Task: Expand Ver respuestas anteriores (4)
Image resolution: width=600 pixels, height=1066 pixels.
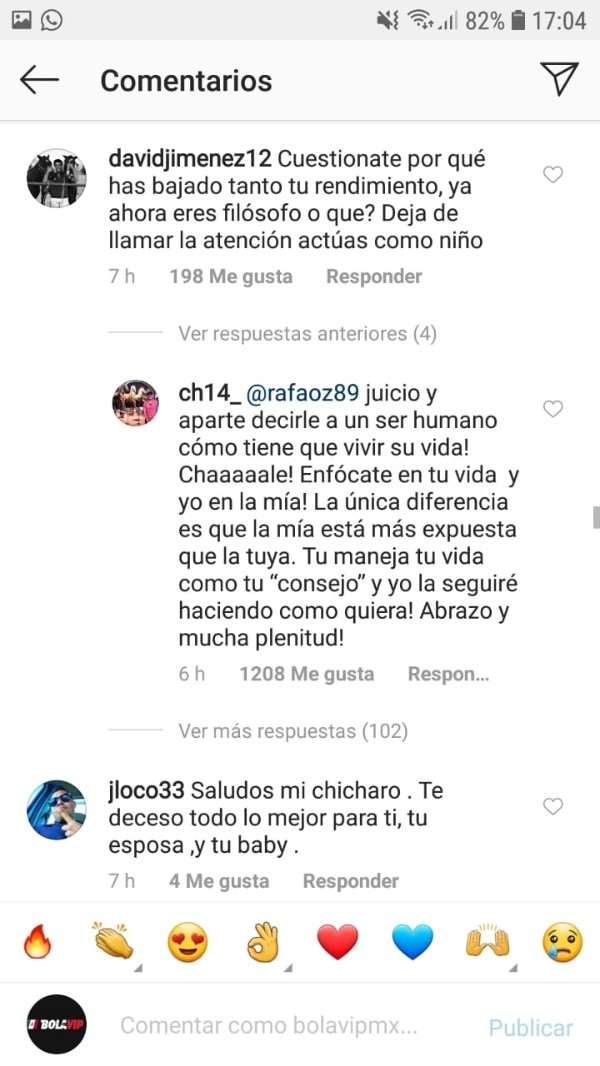Action: point(307,333)
